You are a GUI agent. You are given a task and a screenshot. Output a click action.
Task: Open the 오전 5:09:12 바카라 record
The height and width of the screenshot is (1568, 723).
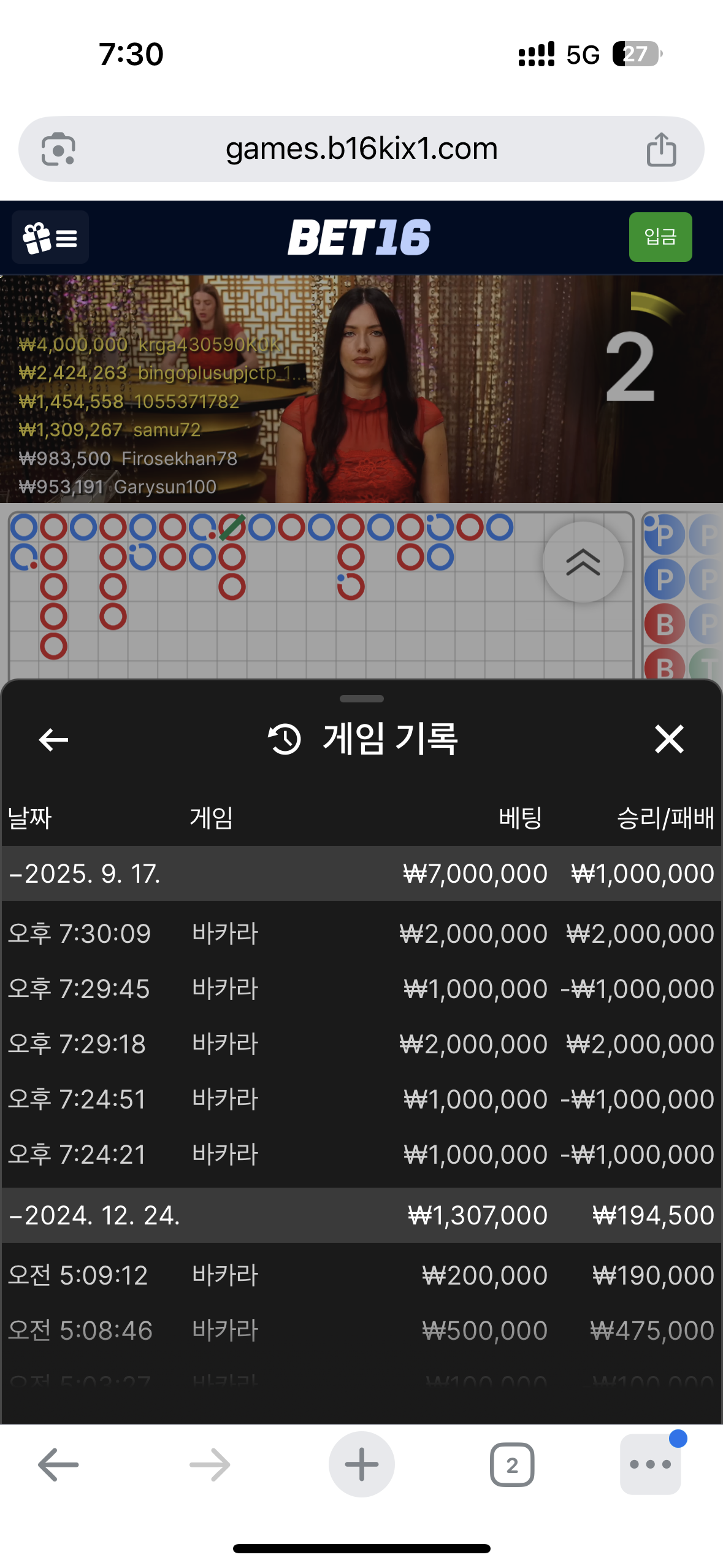[361, 1275]
